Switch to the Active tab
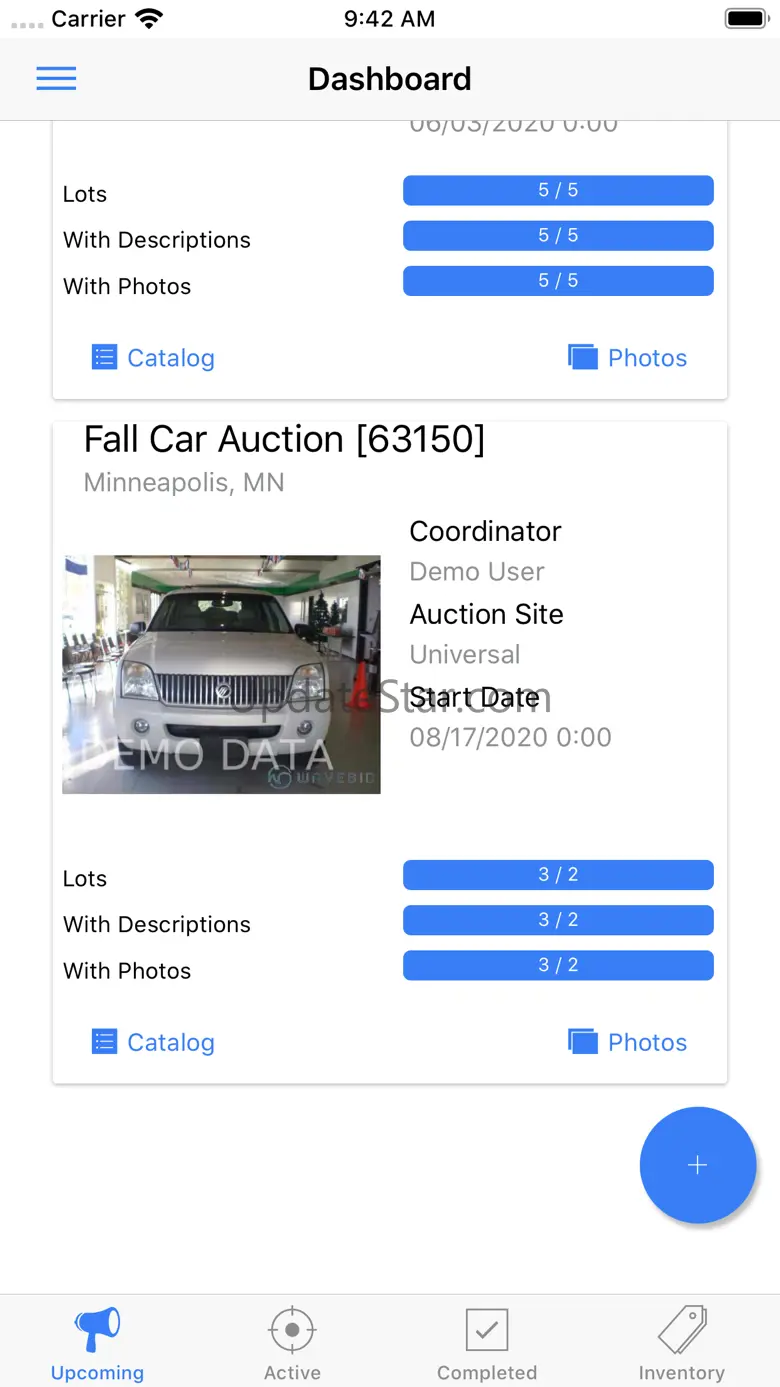The width and height of the screenshot is (780, 1387). coord(292,1343)
